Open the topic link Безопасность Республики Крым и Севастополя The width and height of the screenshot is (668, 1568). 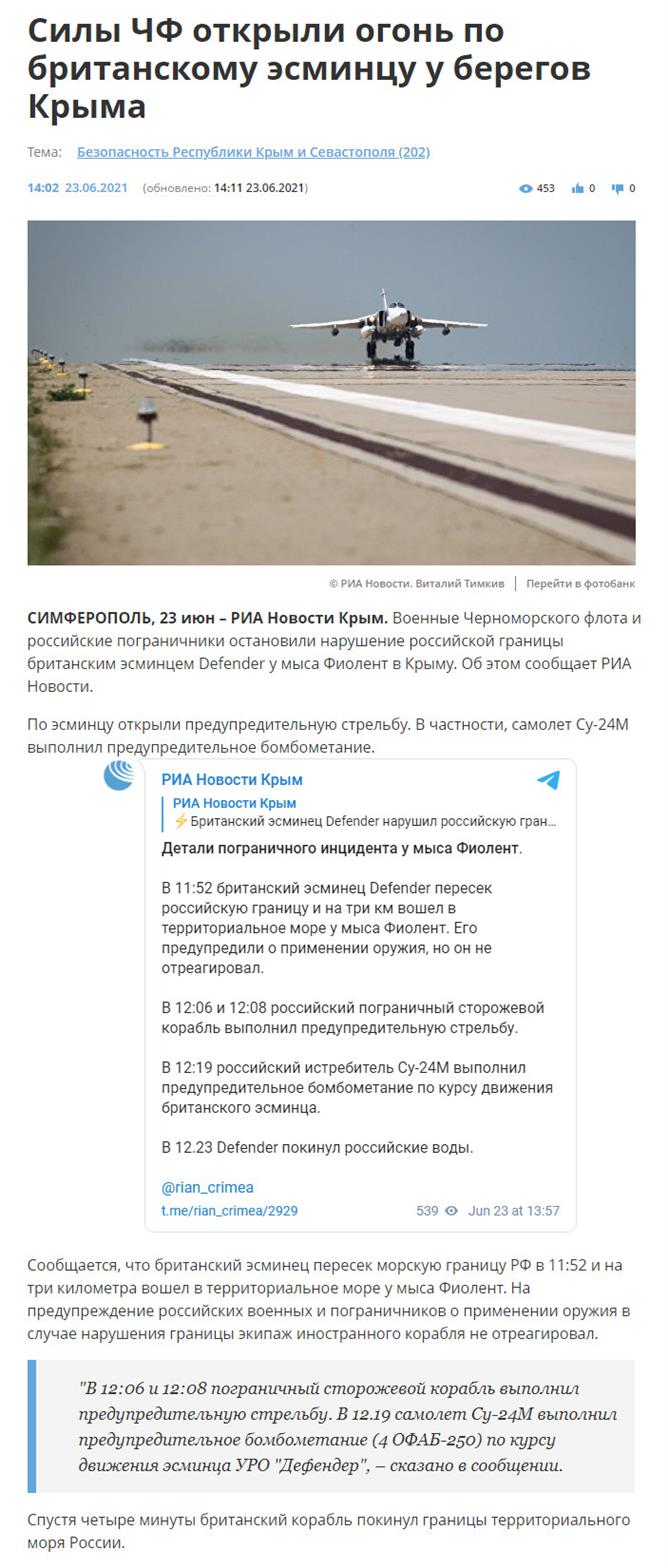[x=253, y=152]
